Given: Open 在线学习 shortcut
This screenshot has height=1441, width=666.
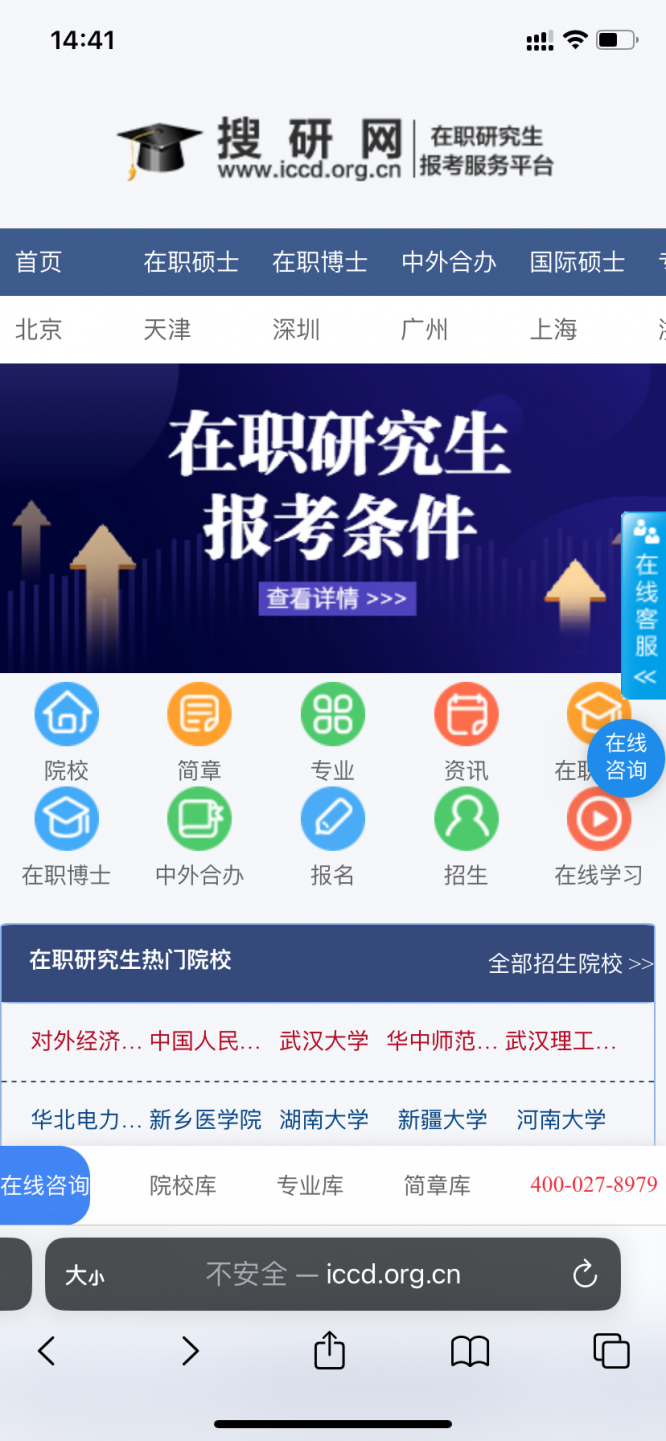Looking at the screenshot, I should point(598,836).
